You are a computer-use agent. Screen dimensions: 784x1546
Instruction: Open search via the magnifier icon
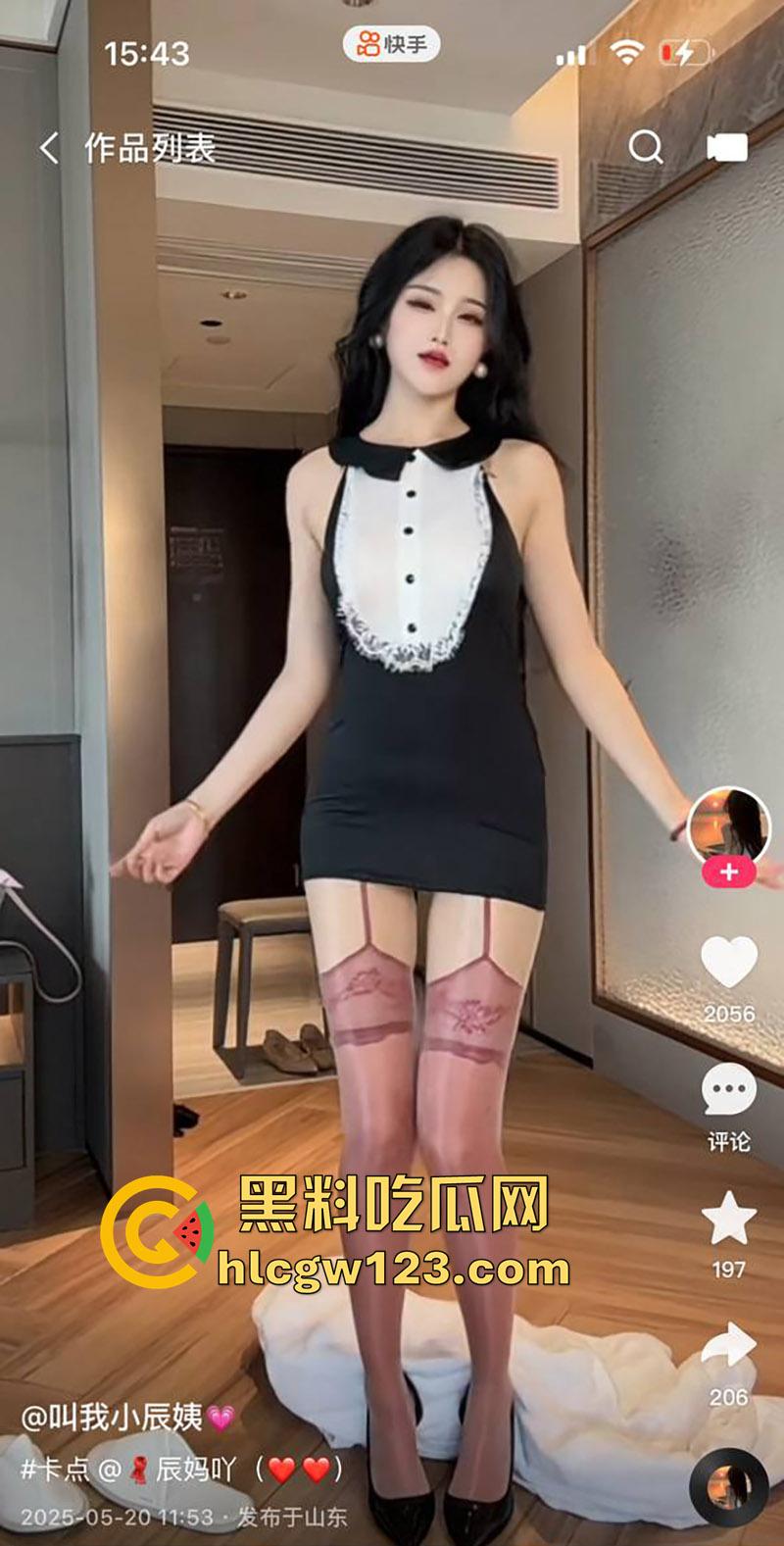pos(647,144)
